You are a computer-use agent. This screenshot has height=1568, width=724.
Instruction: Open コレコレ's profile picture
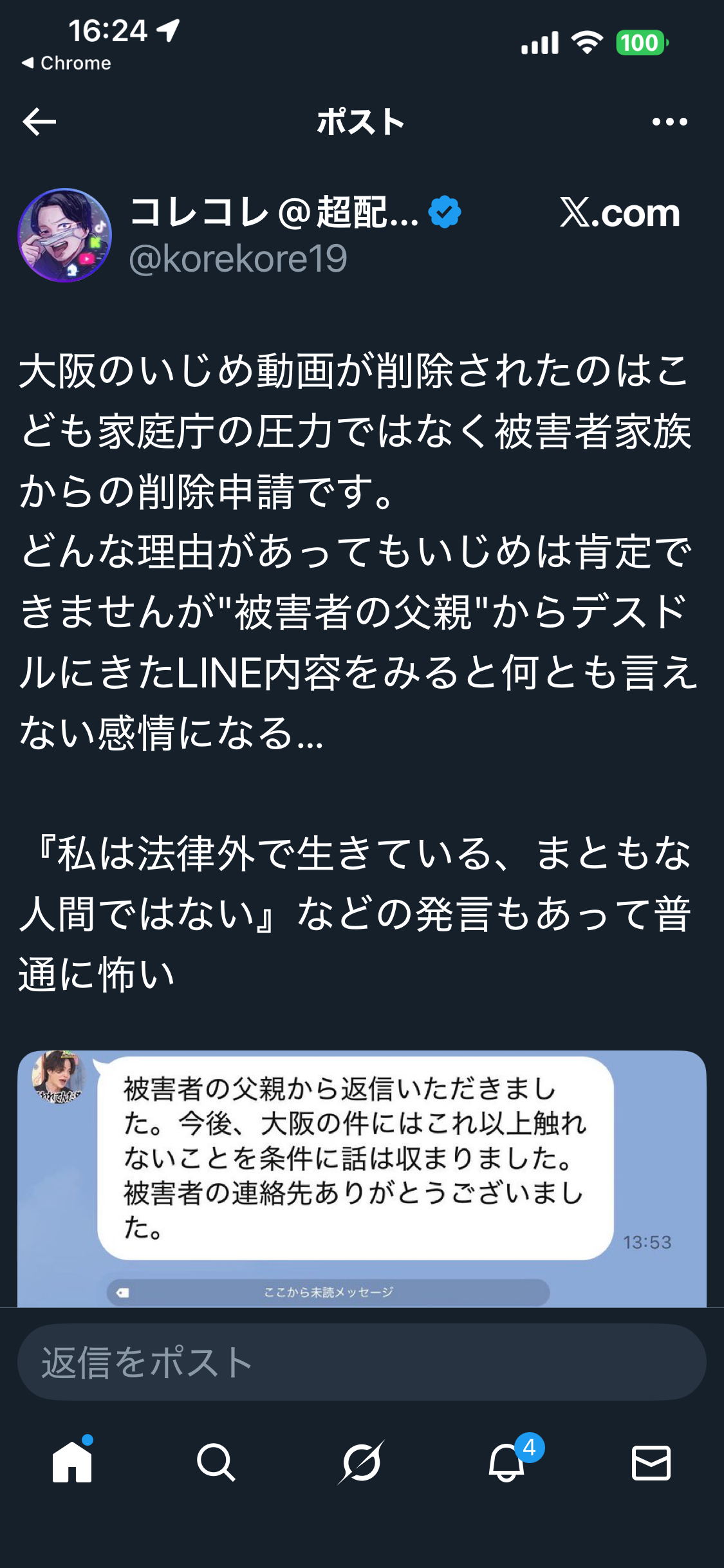pos(64,236)
